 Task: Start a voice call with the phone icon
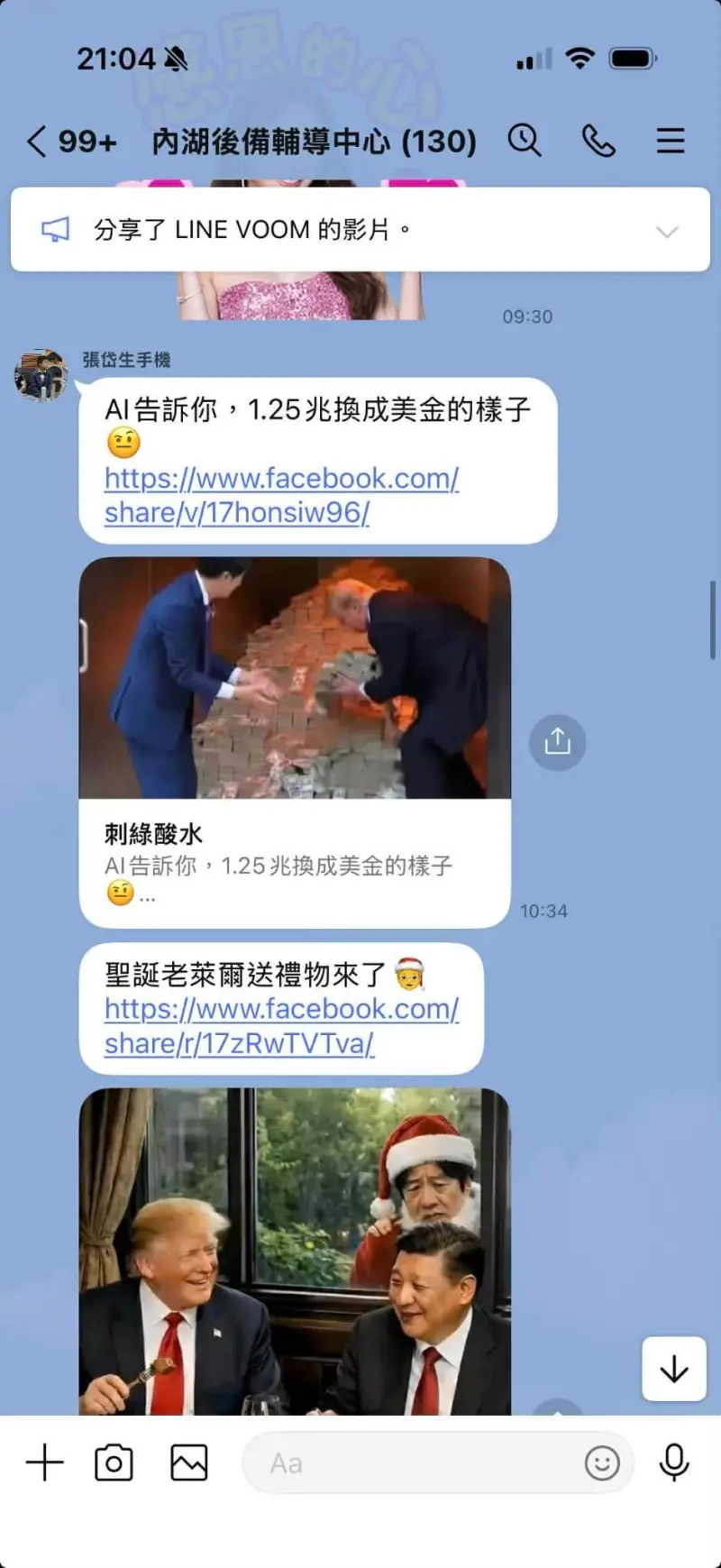click(x=599, y=141)
